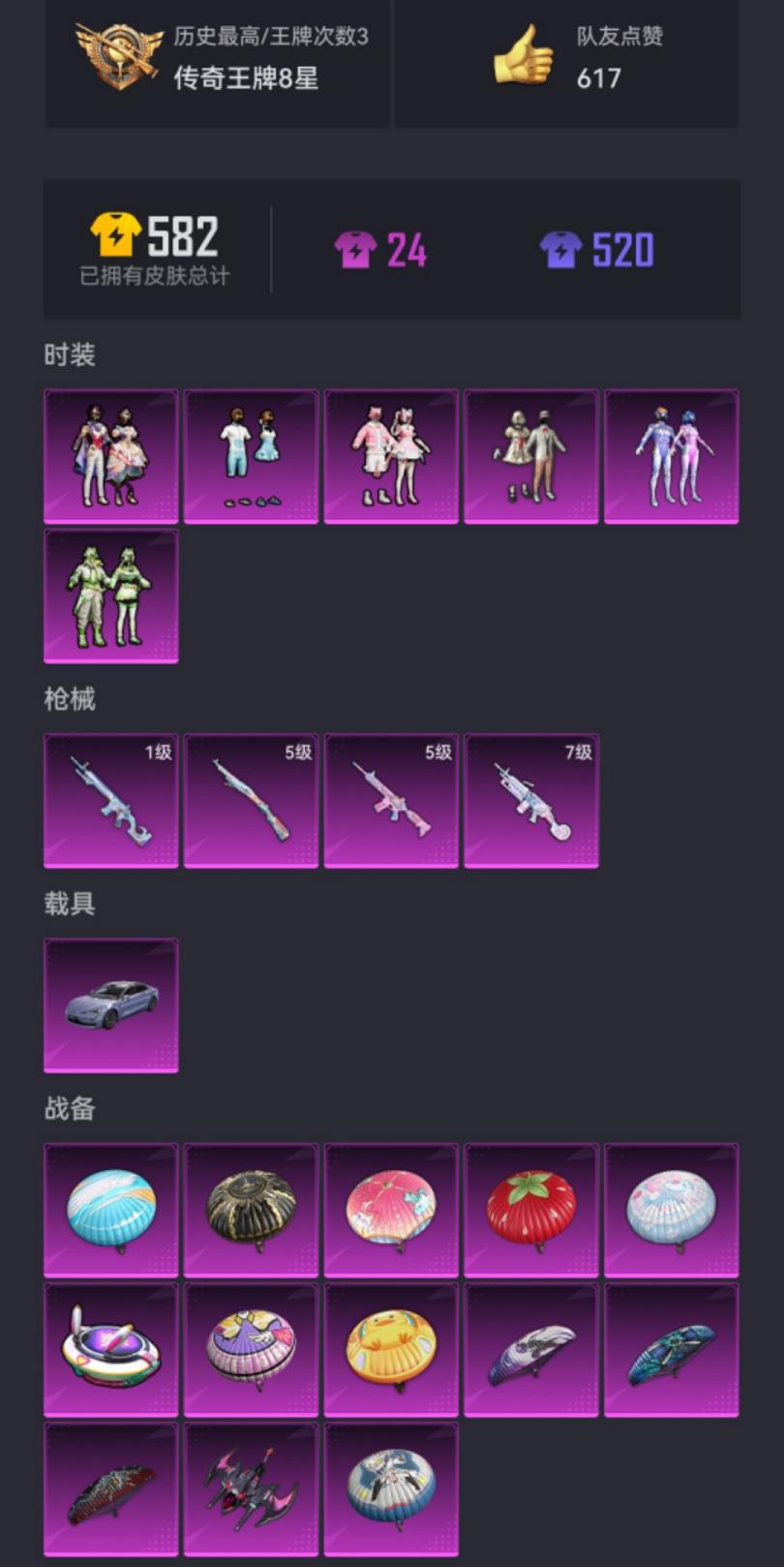View the blue sports car vehicle skin
Image resolution: width=784 pixels, height=1567 pixels.
111,1005
